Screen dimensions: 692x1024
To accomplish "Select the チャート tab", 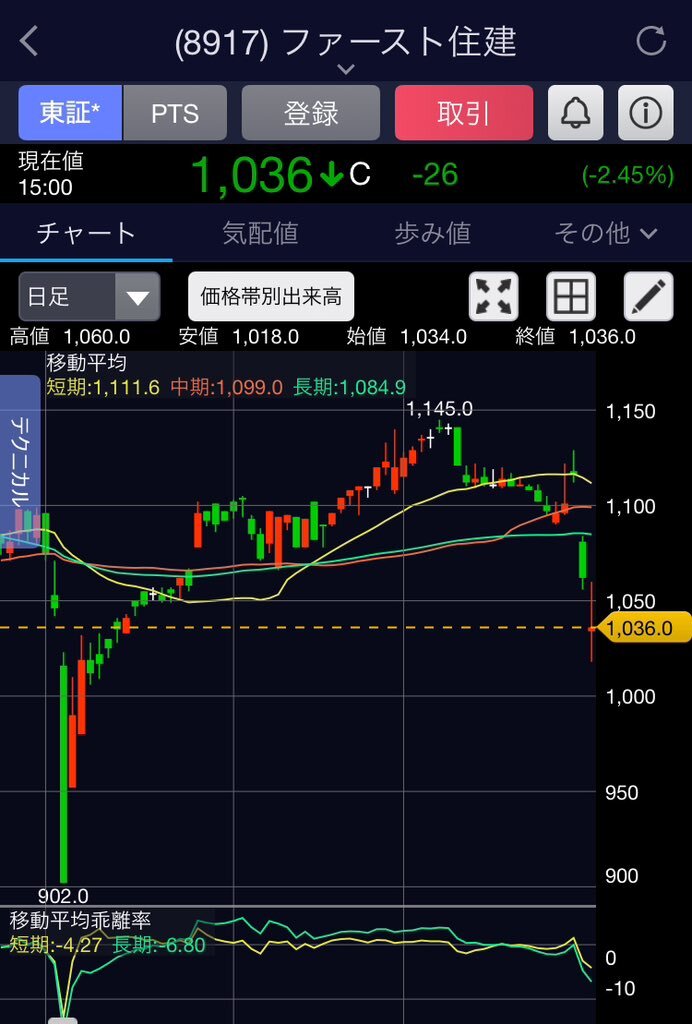I will [x=86, y=234].
